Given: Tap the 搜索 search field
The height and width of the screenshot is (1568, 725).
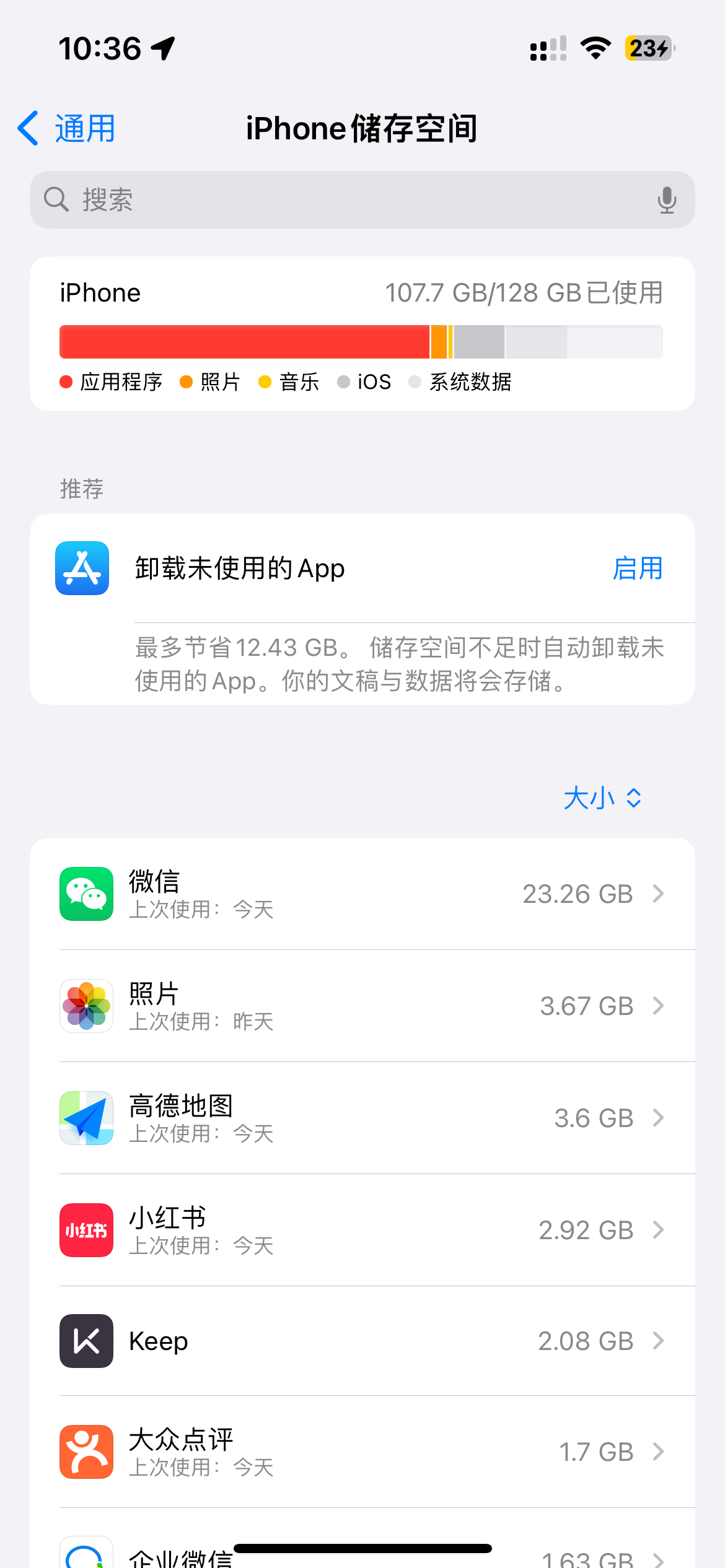Looking at the screenshot, I should pos(347,199).
